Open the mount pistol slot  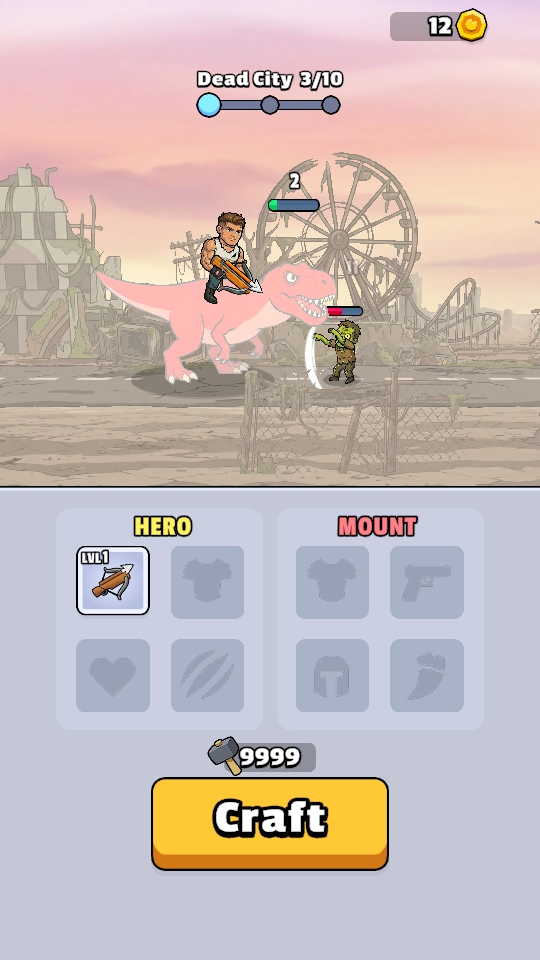coord(427,582)
